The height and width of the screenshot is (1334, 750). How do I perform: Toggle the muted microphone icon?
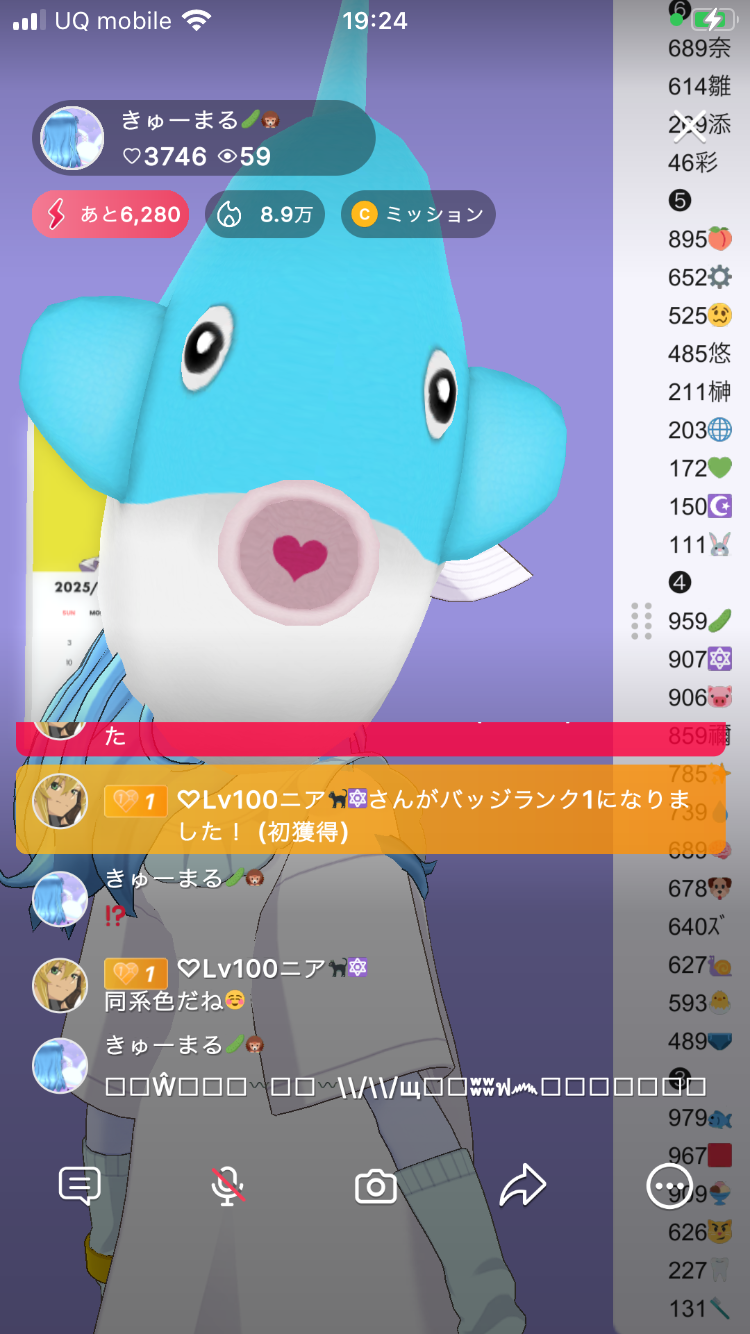point(228,1186)
